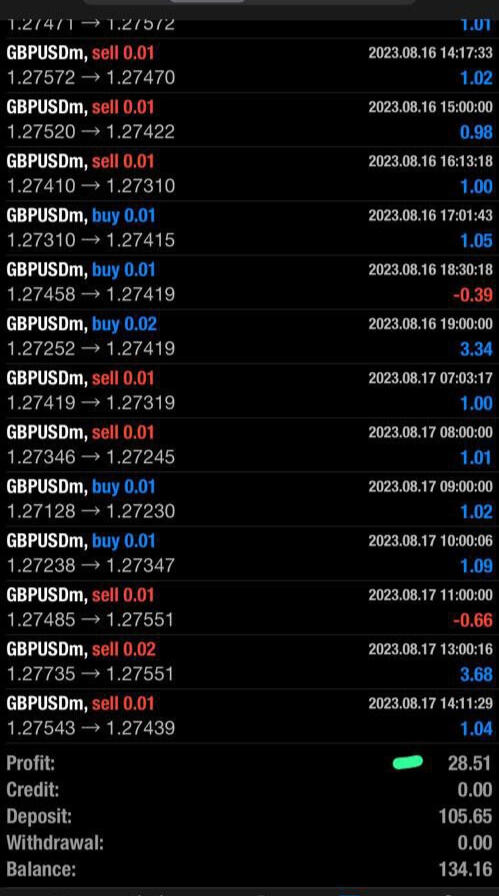Expand the sell trade from 2023.08.16 14:17:33

point(249,65)
